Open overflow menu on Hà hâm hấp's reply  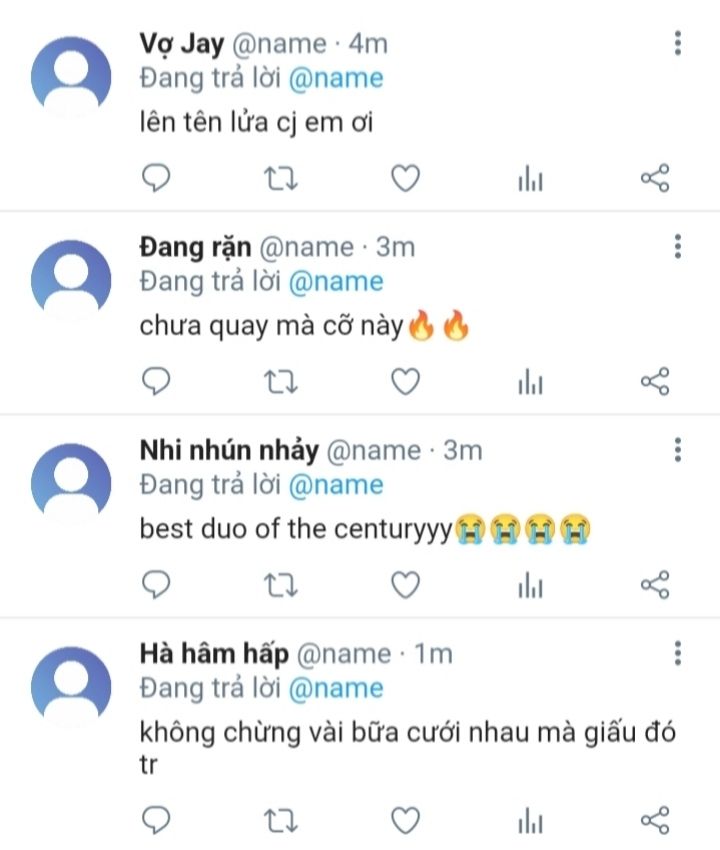coord(677,653)
